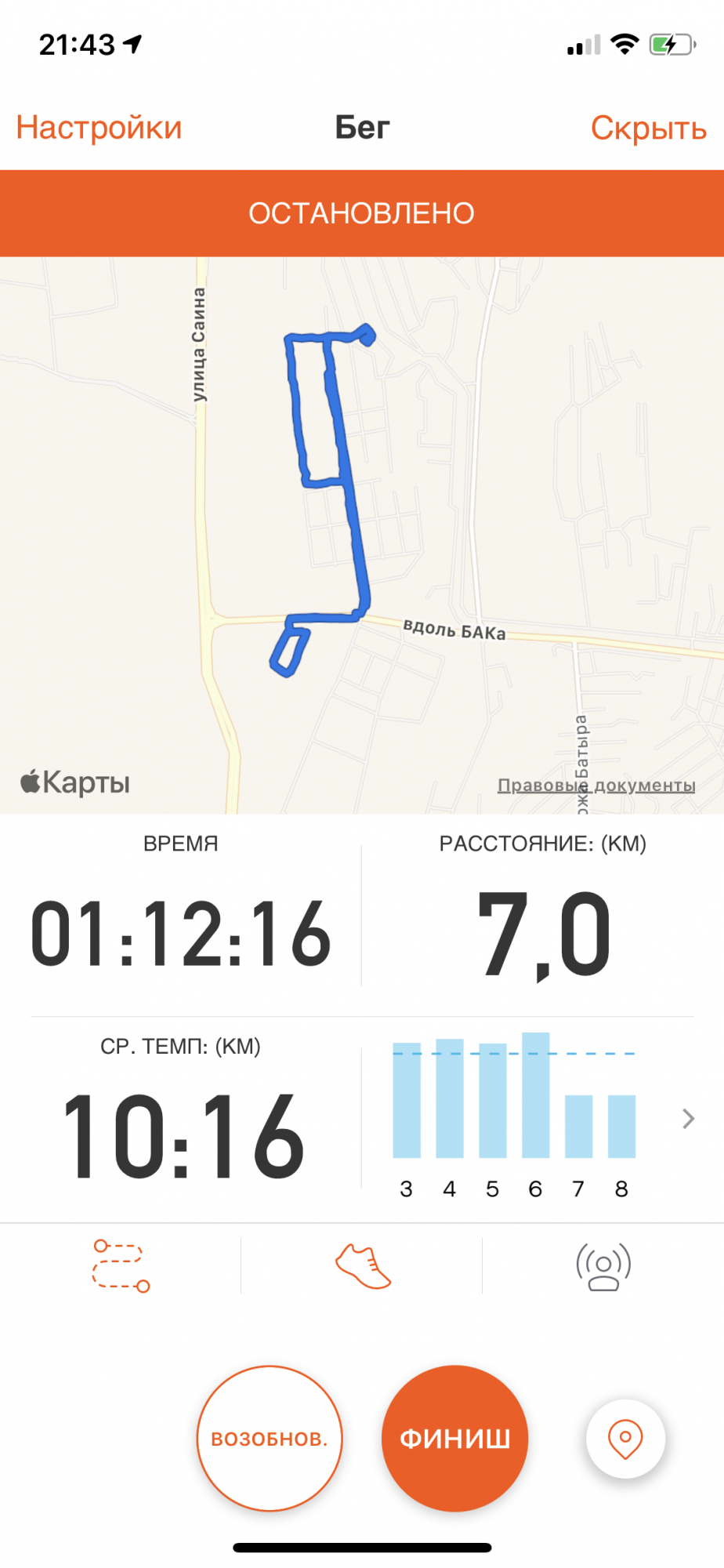Finish the run with the Финиш button

454,1438
